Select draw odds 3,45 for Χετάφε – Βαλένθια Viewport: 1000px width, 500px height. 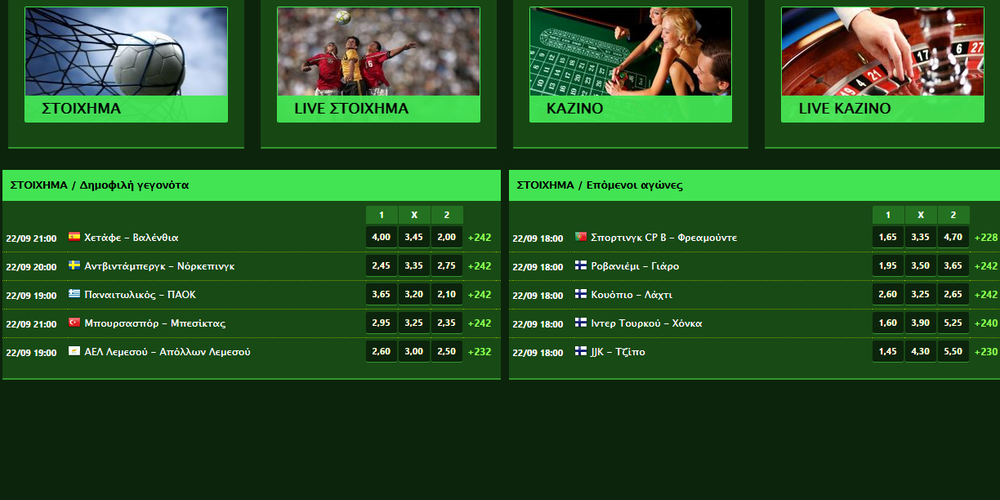[x=414, y=238]
